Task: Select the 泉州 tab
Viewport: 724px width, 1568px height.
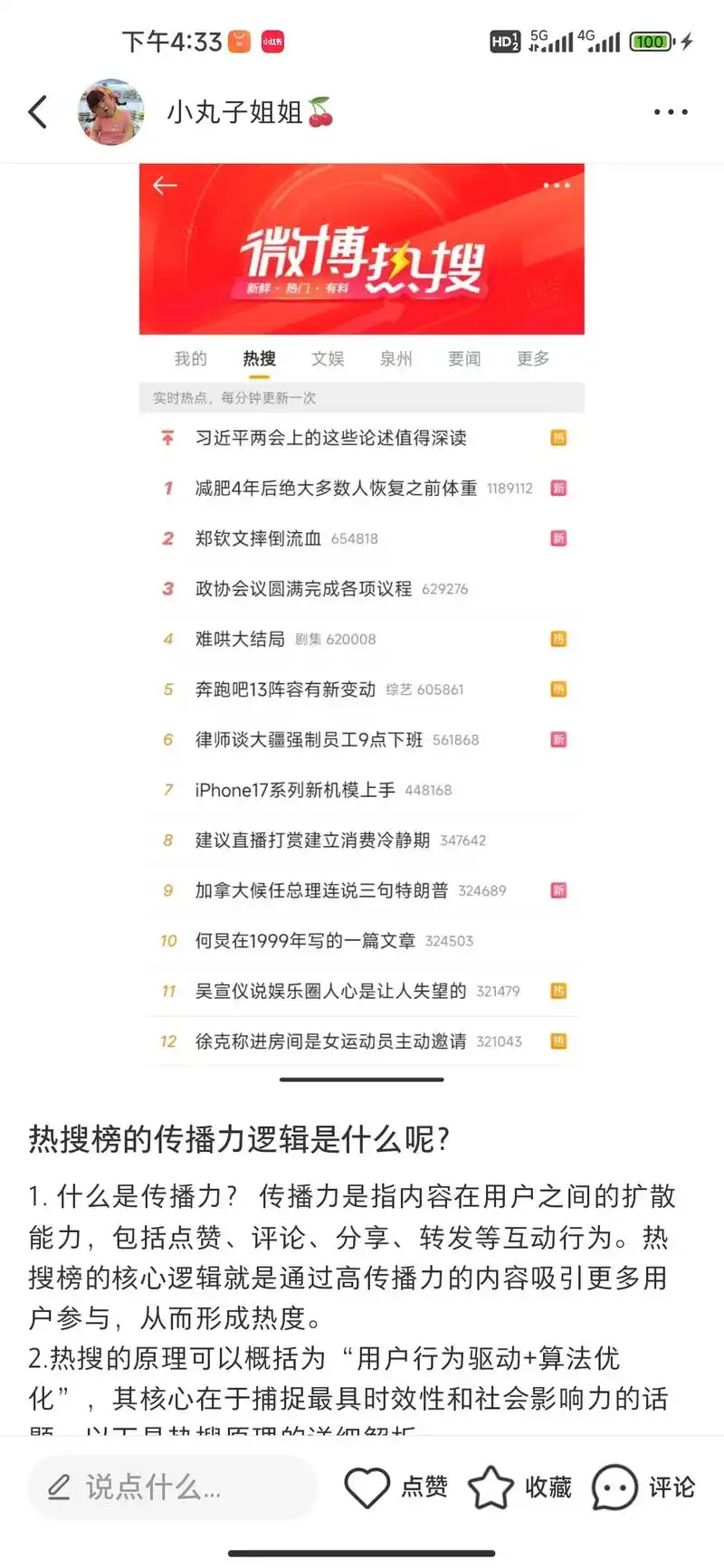Action: pyautogui.click(x=396, y=358)
